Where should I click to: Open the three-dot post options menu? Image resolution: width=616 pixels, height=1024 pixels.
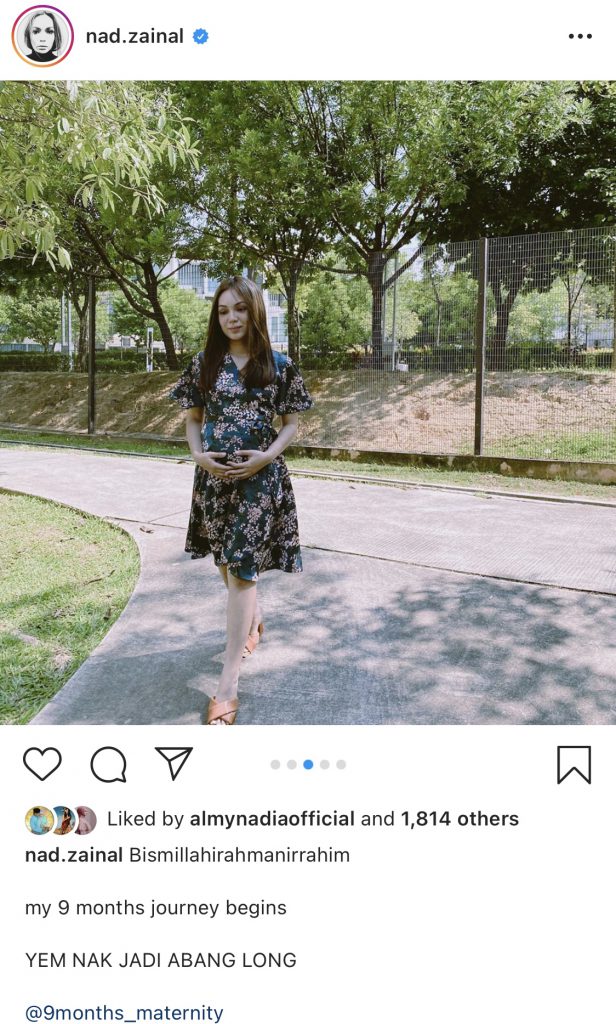pos(580,36)
